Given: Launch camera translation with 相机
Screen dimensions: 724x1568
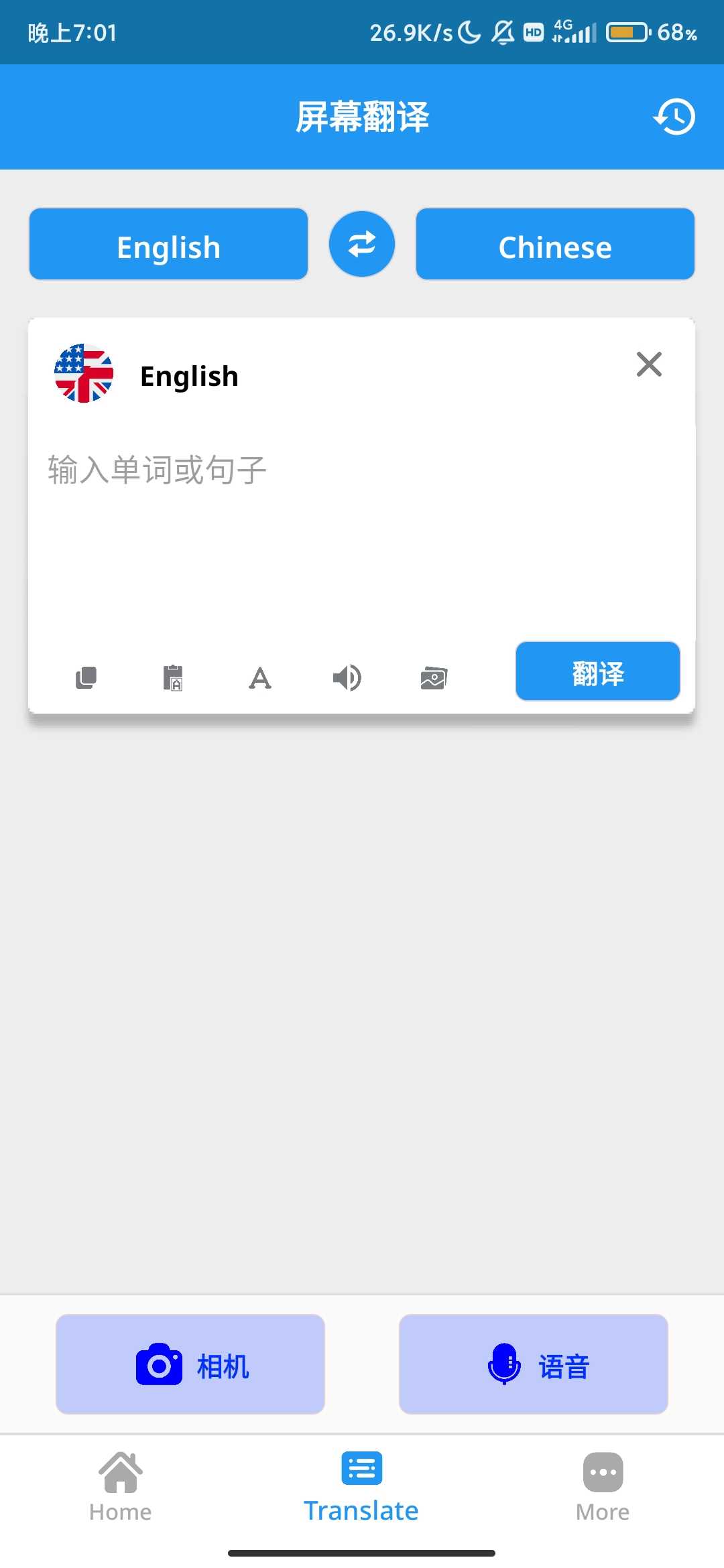Looking at the screenshot, I should point(190,1364).
